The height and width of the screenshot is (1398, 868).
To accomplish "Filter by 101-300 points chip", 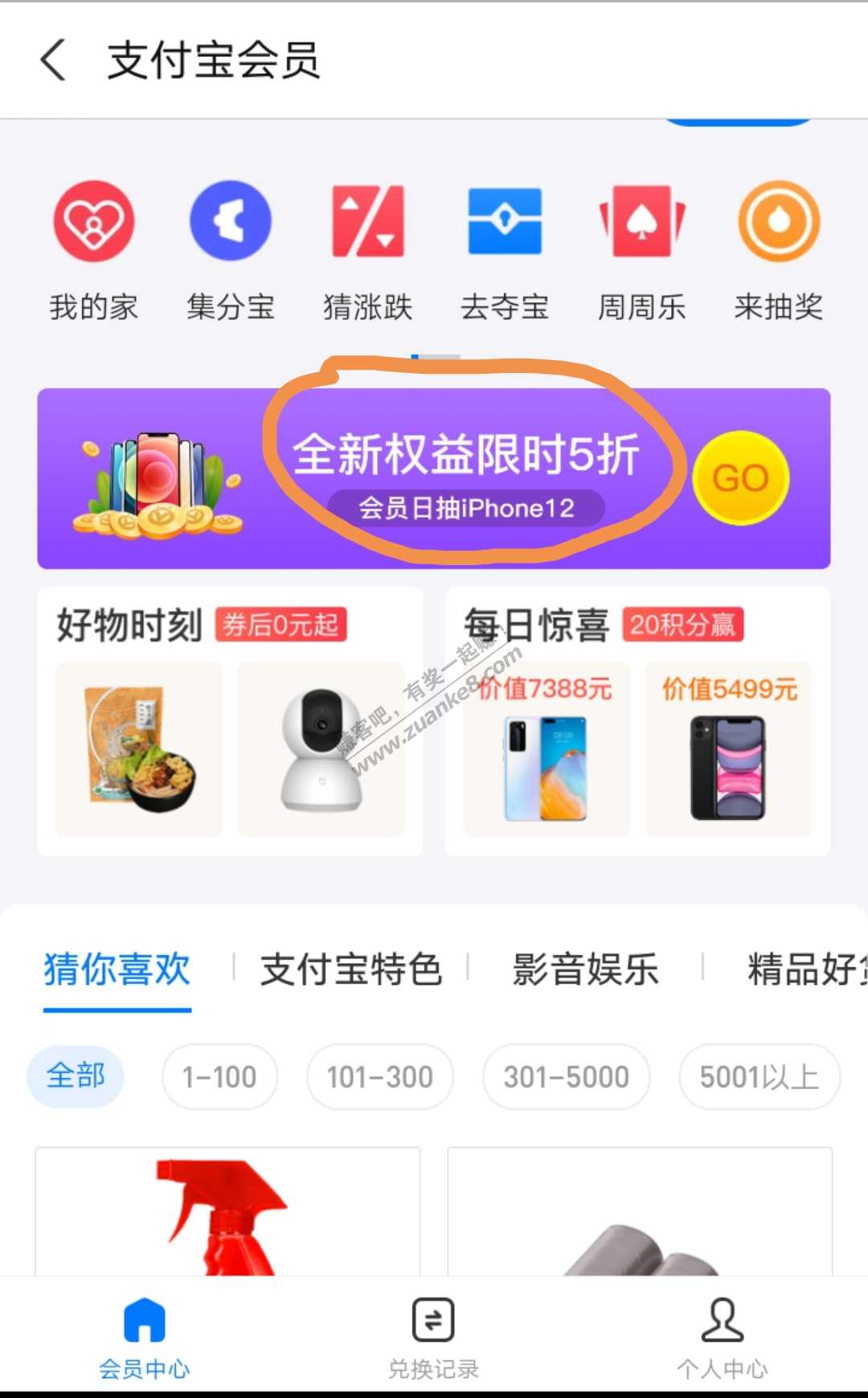I will (379, 1076).
